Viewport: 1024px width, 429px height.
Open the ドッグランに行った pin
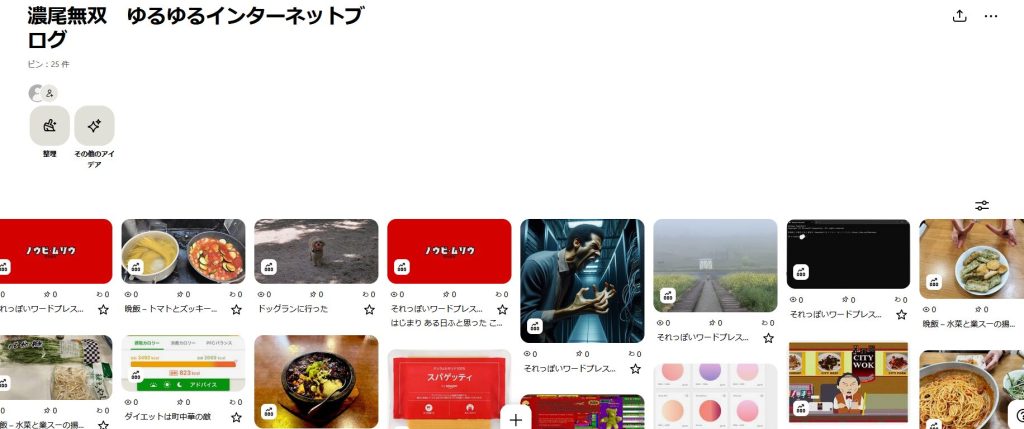click(316, 251)
